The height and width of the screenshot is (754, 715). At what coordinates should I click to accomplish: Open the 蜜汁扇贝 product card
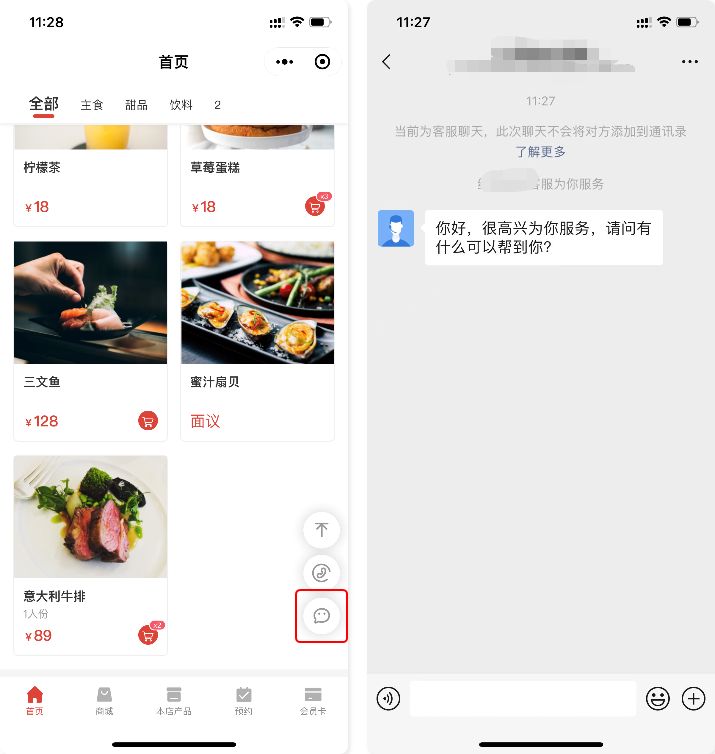click(x=257, y=340)
